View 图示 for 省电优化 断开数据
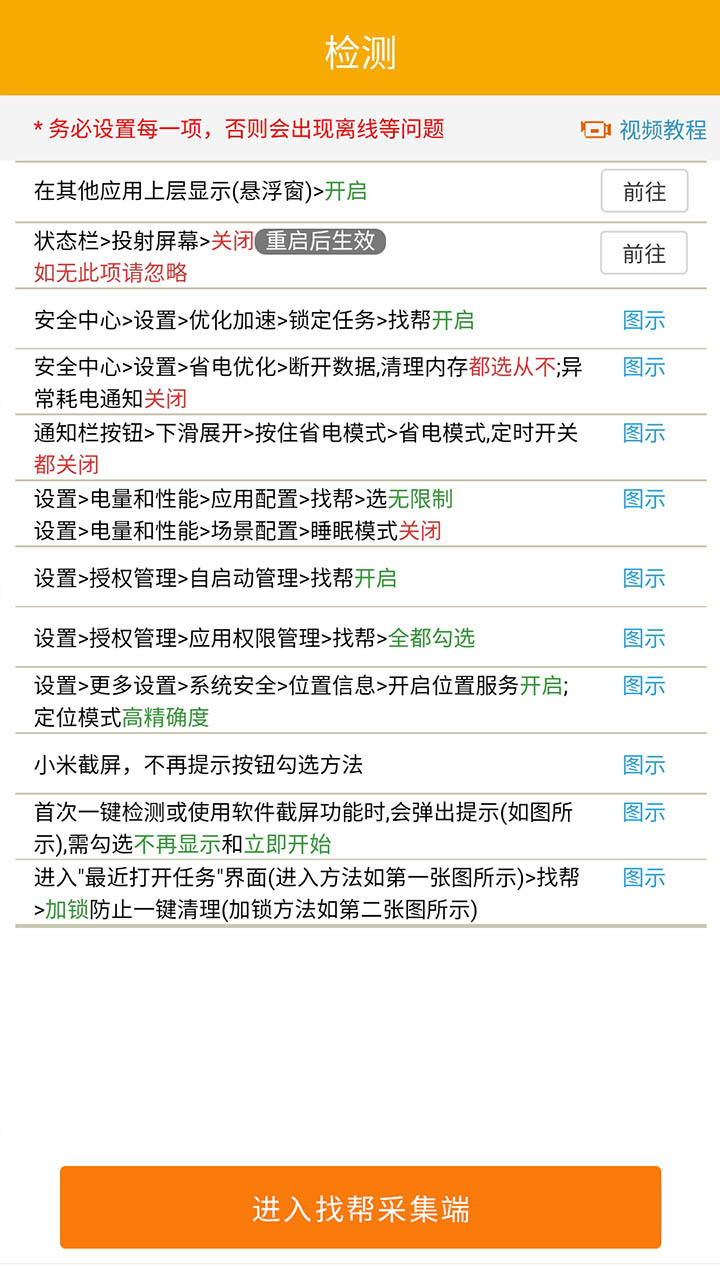The height and width of the screenshot is (1280, 720). (x=644, y=367)
